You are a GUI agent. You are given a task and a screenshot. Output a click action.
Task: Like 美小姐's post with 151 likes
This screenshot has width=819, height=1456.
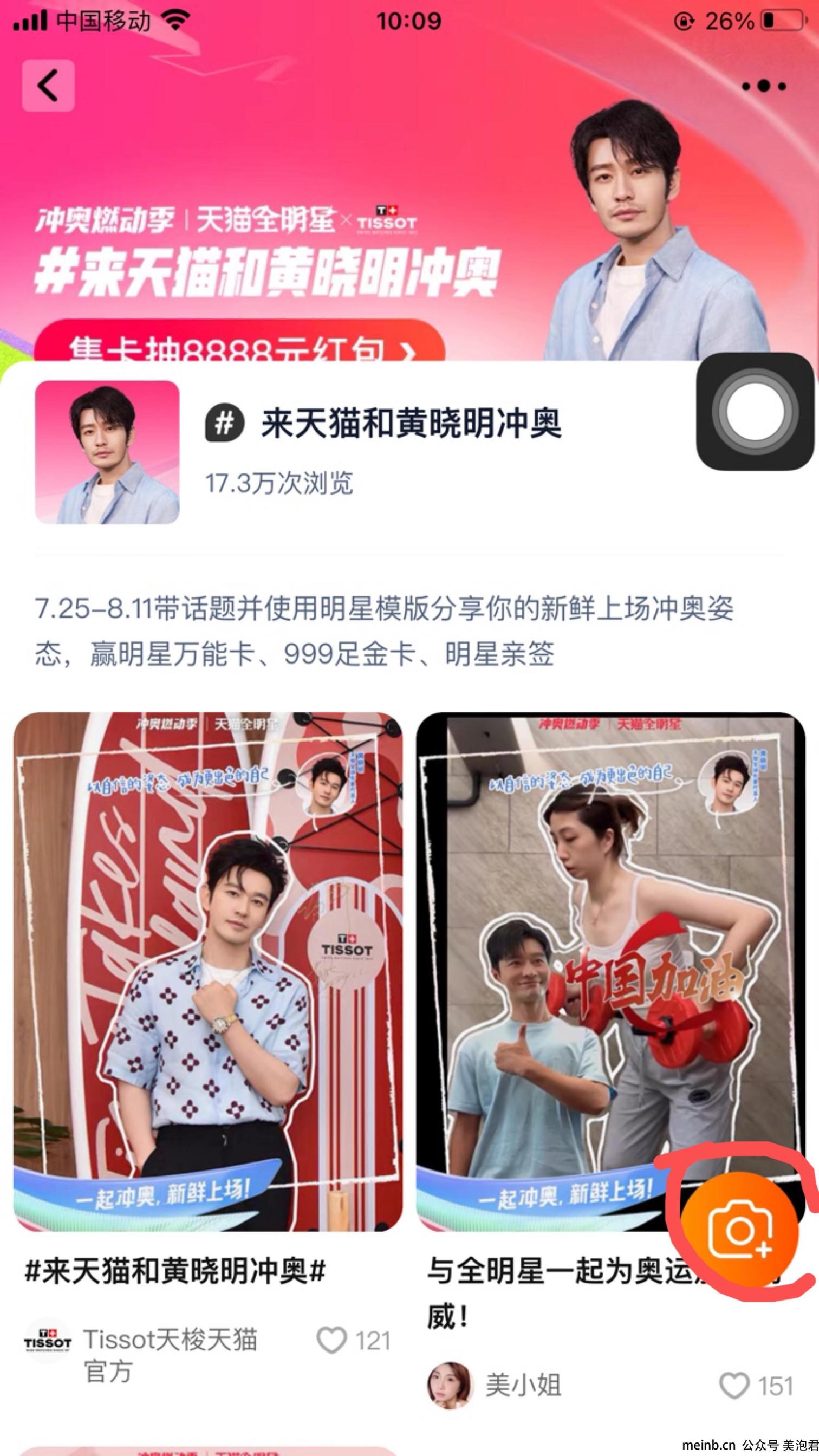pyautogui.click(x=734, y=1386)
